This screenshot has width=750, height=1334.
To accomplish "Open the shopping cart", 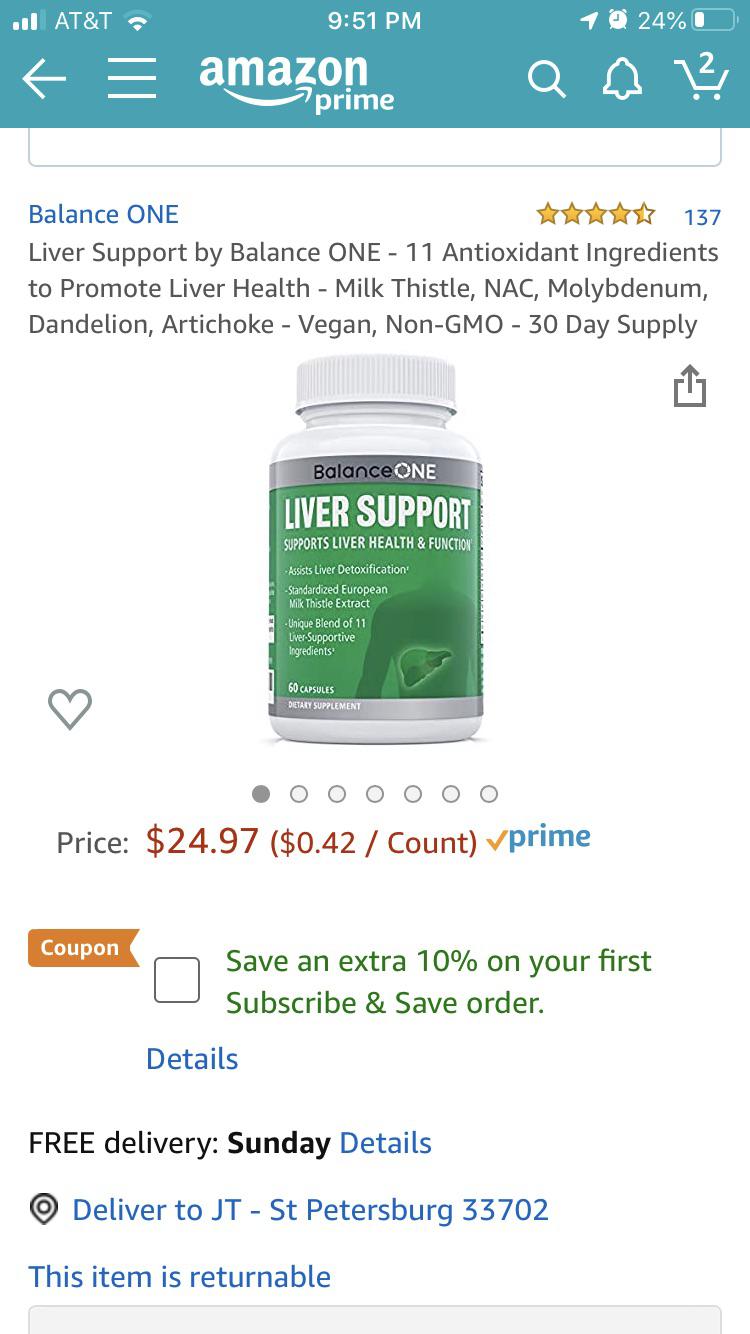I will [701, 77].
